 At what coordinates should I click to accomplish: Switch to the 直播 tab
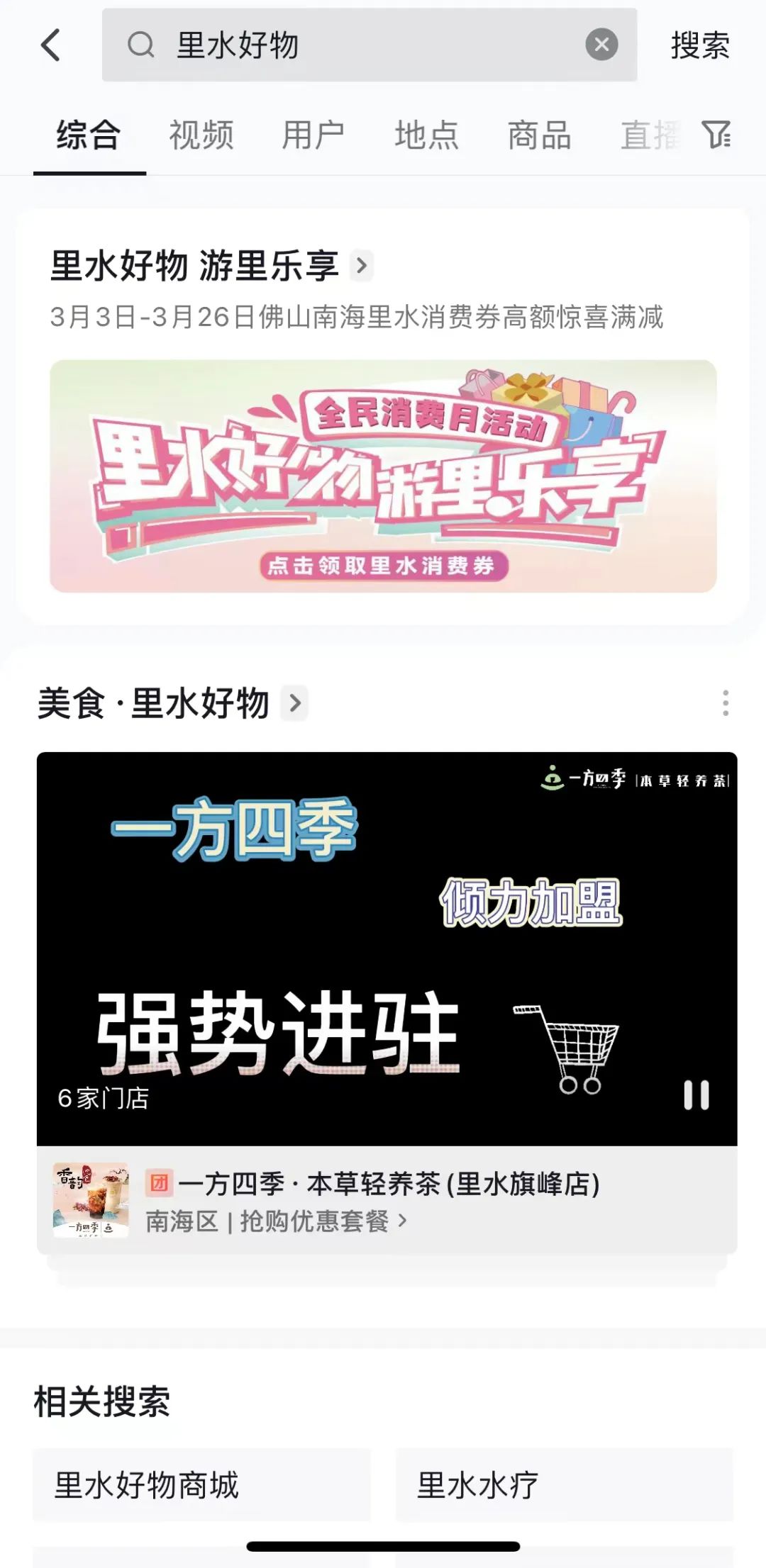(x=649, y=135)
